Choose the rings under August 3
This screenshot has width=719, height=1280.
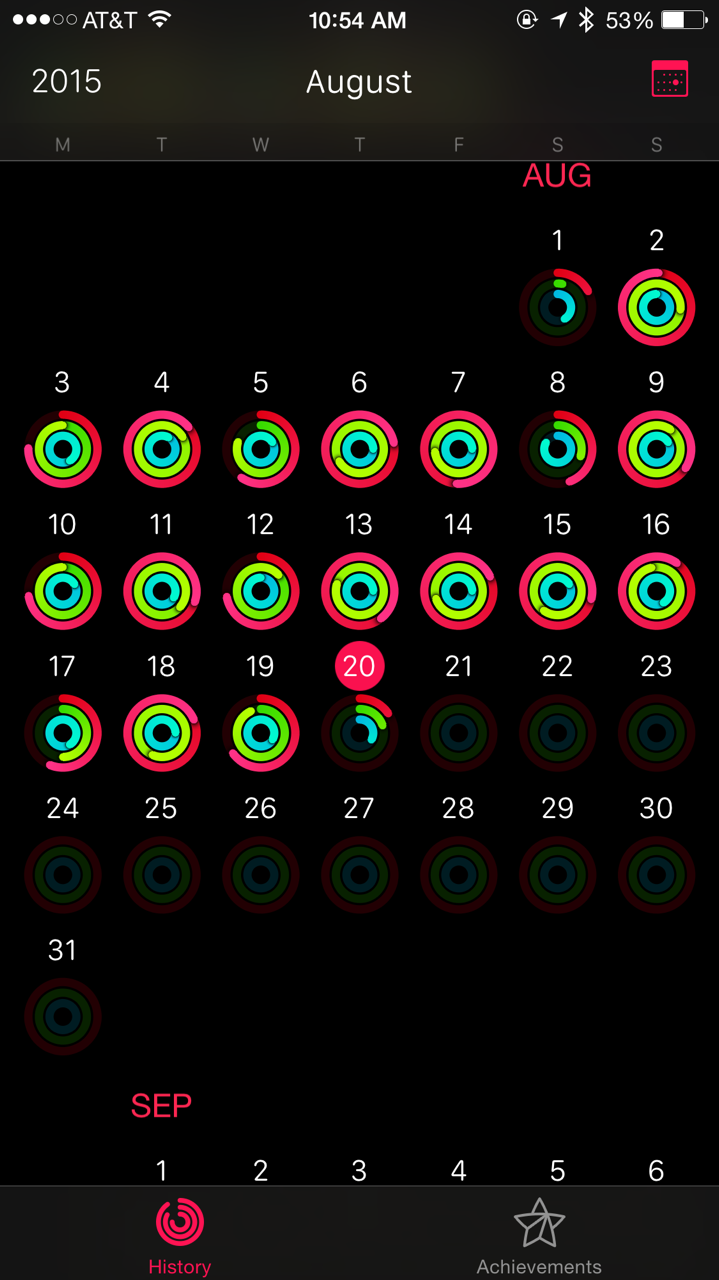point(63,449)
